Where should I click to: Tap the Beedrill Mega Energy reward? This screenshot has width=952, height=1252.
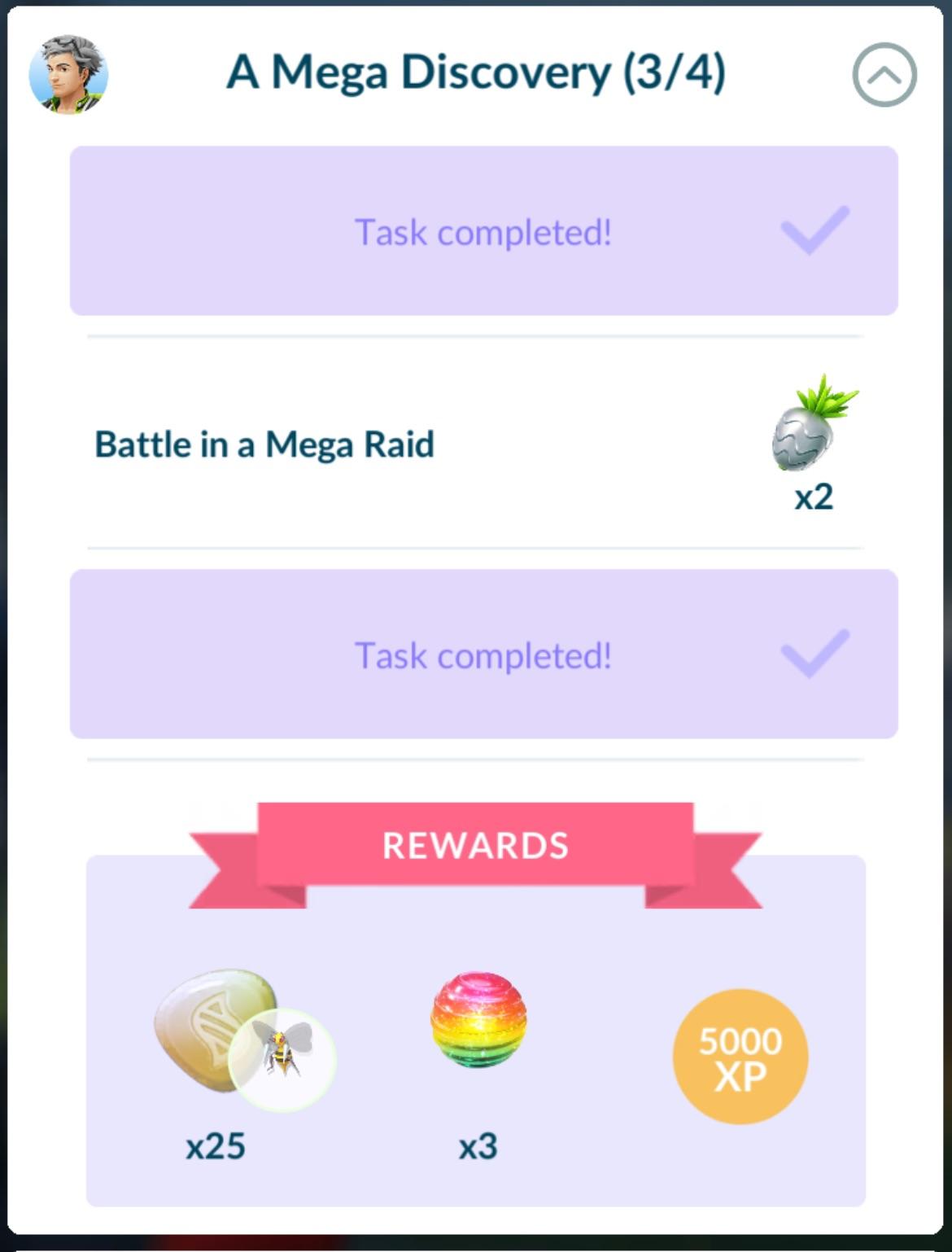pos(244,1034)
